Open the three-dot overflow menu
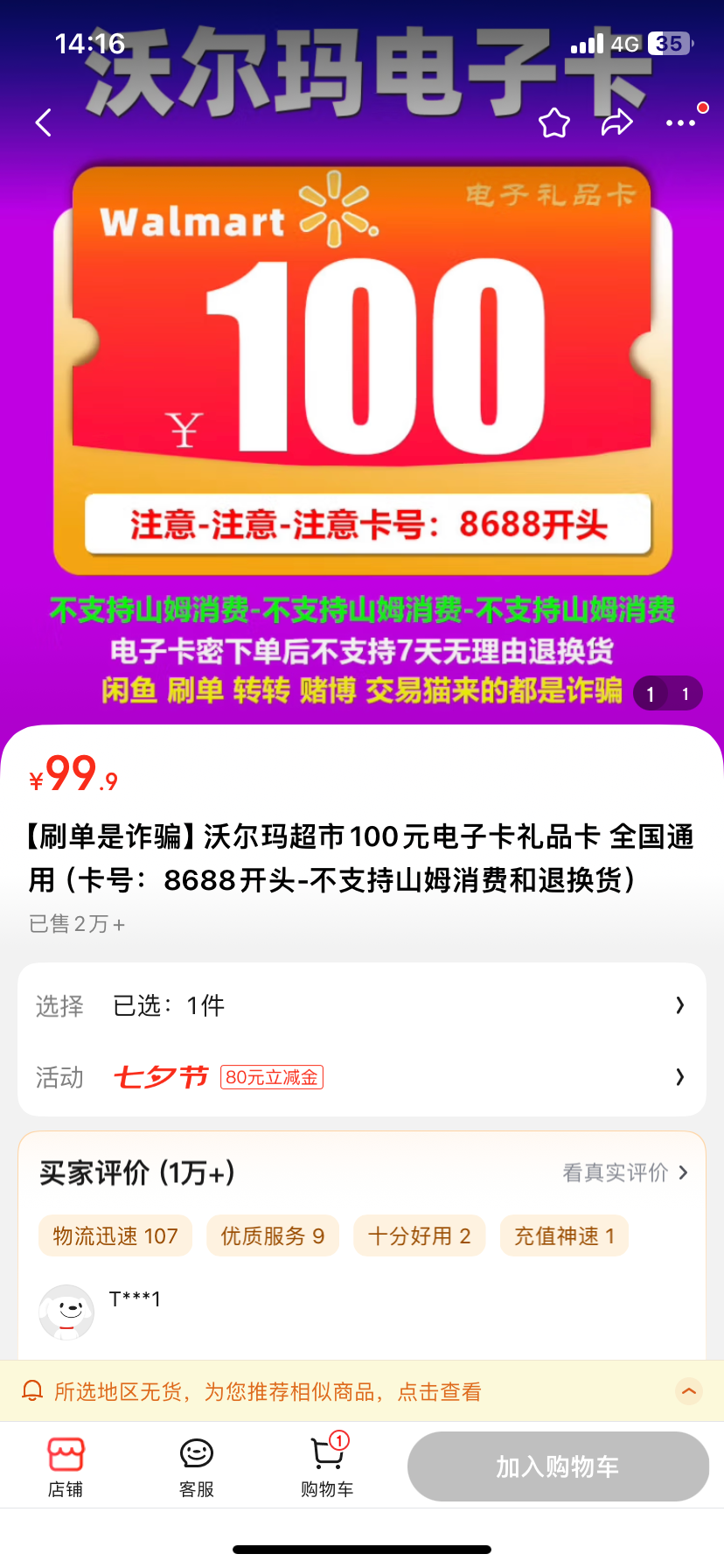The image size is (724, 1568). click(x=681, y=123)
